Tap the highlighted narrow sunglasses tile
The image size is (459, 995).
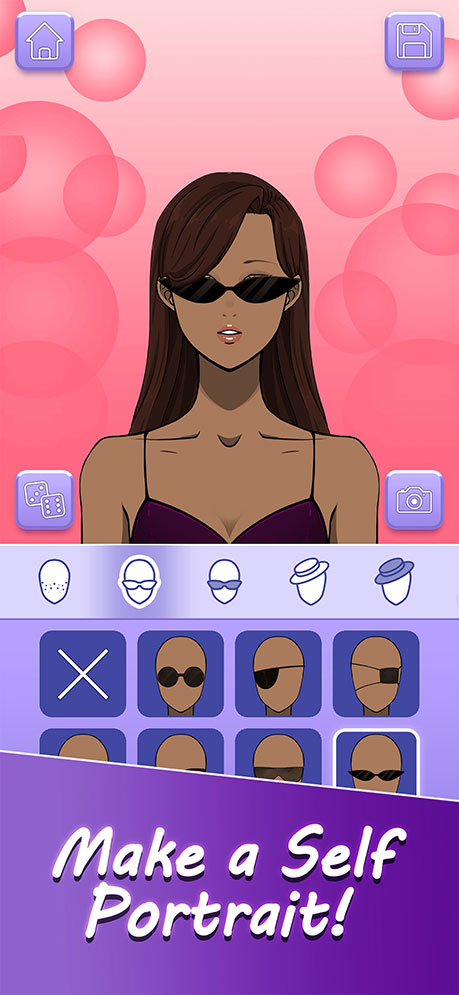click(x=376, y=763)
